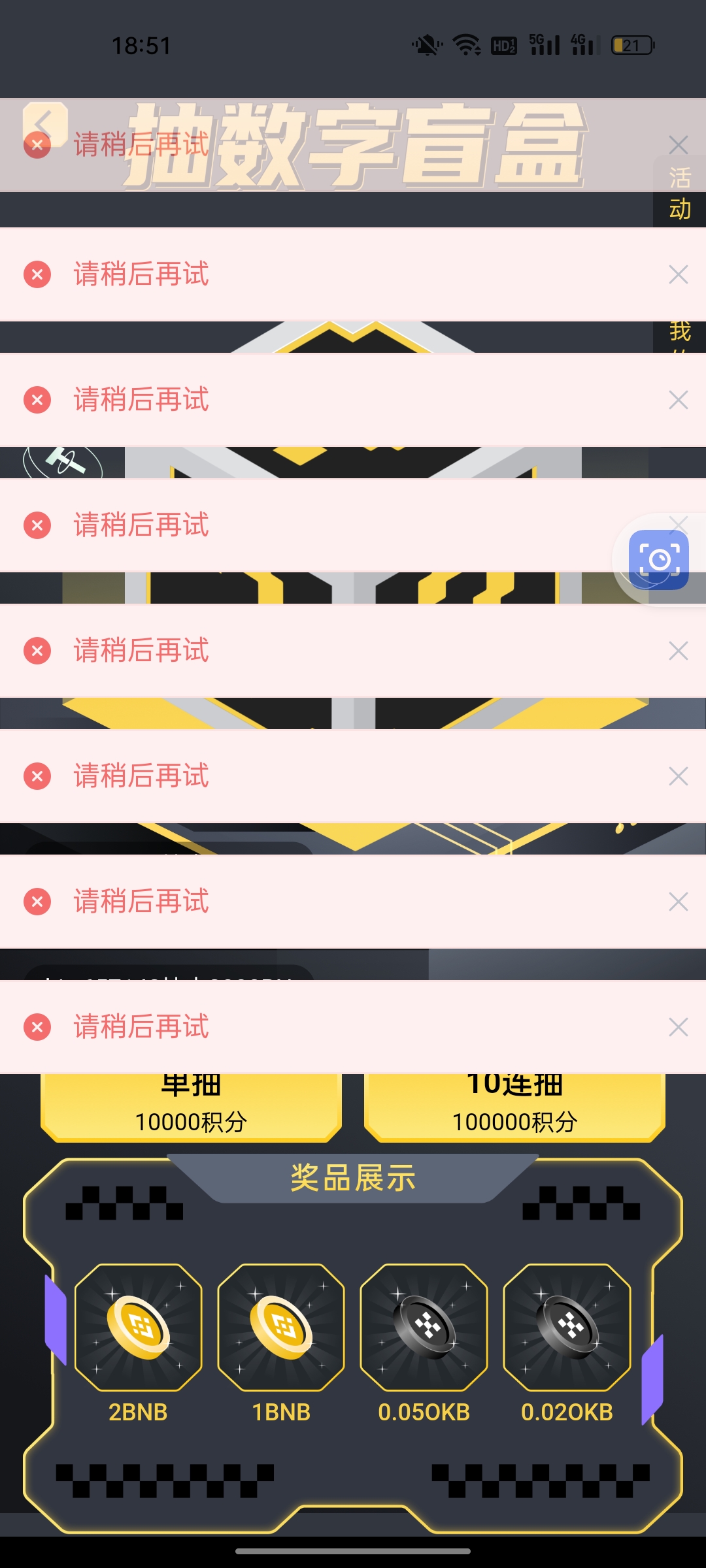Show next prizes with right purple arrow
The height and width of the screenshot is (1568, 706).
click(652, 1380)
